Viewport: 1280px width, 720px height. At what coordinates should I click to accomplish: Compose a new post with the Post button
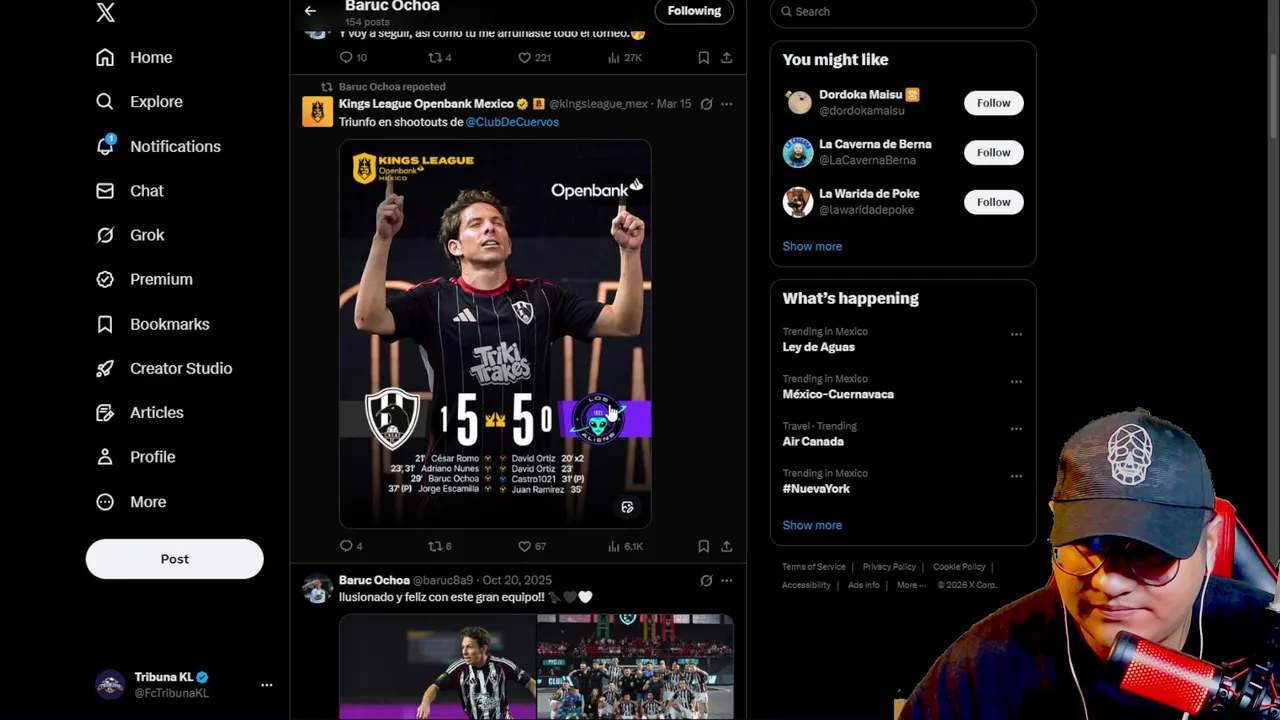[174, 559]
